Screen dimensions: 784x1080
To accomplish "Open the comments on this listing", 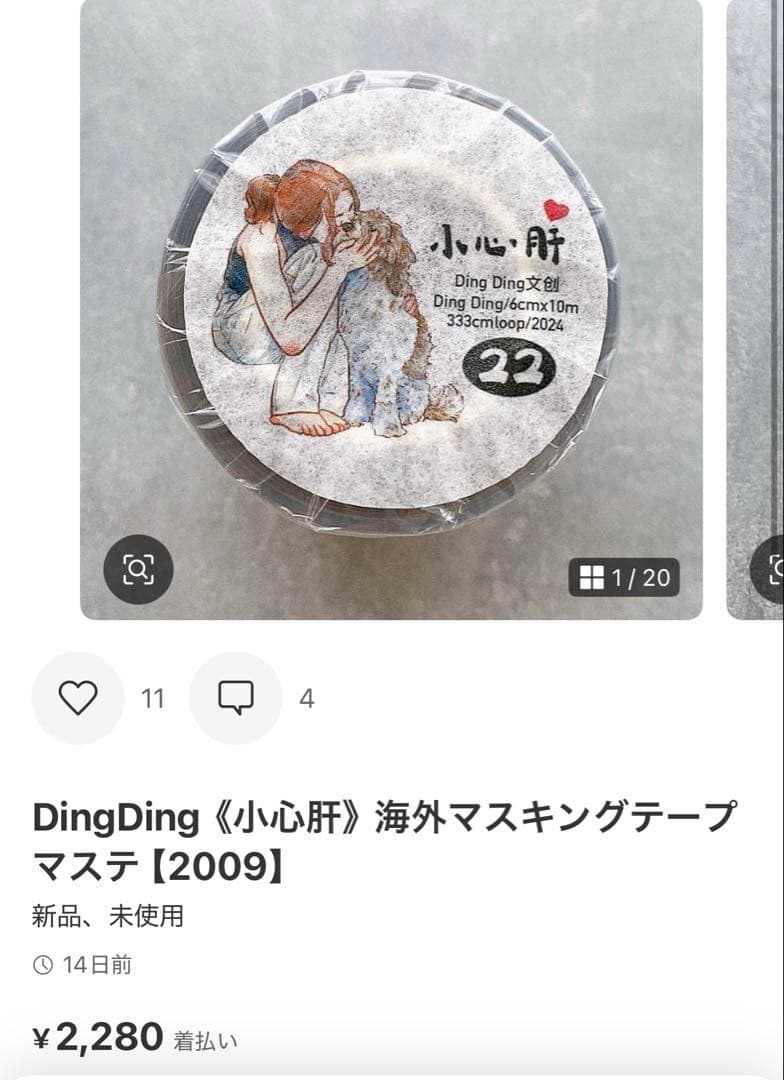I will (x=236, y=698).
